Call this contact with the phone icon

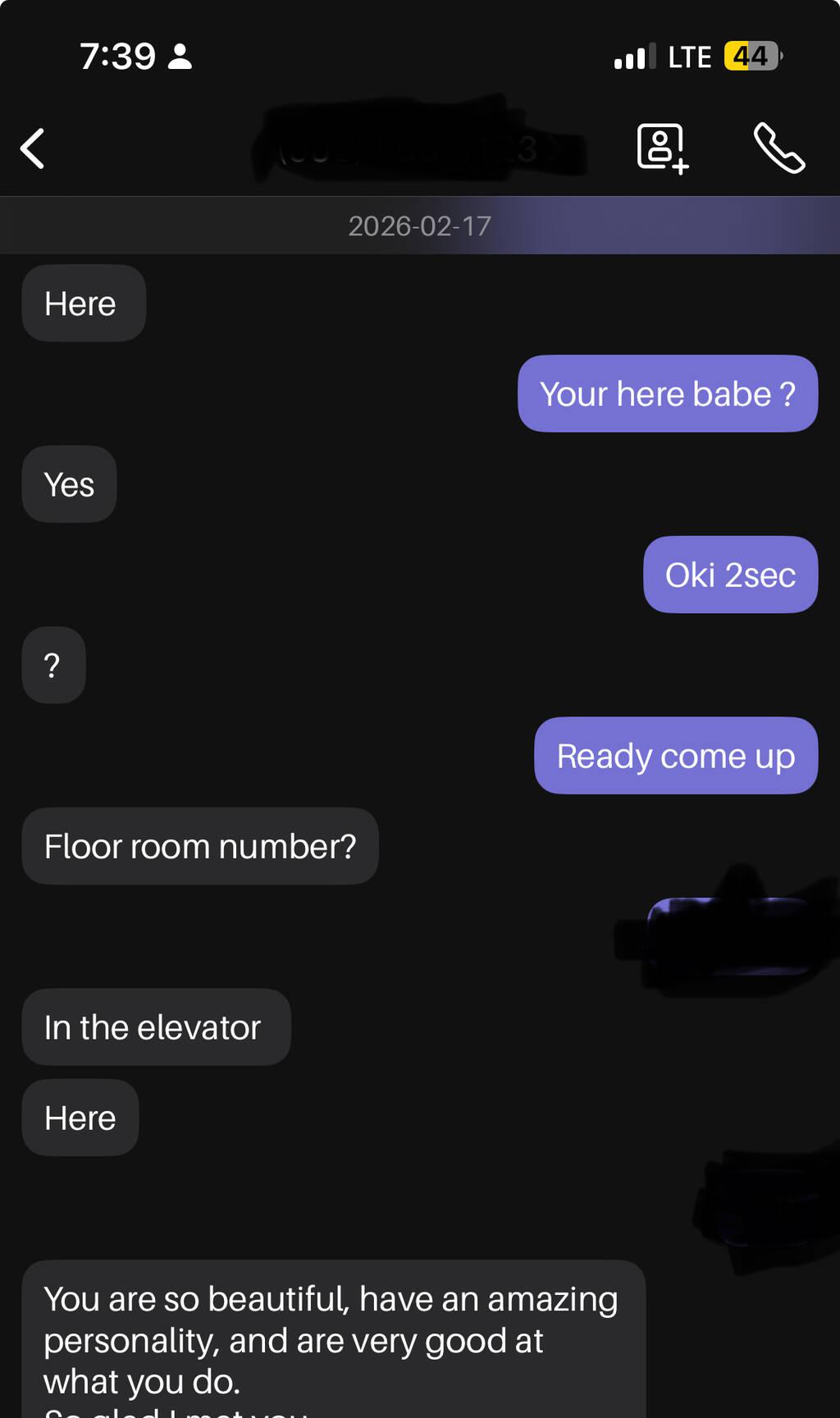point(778,149)
